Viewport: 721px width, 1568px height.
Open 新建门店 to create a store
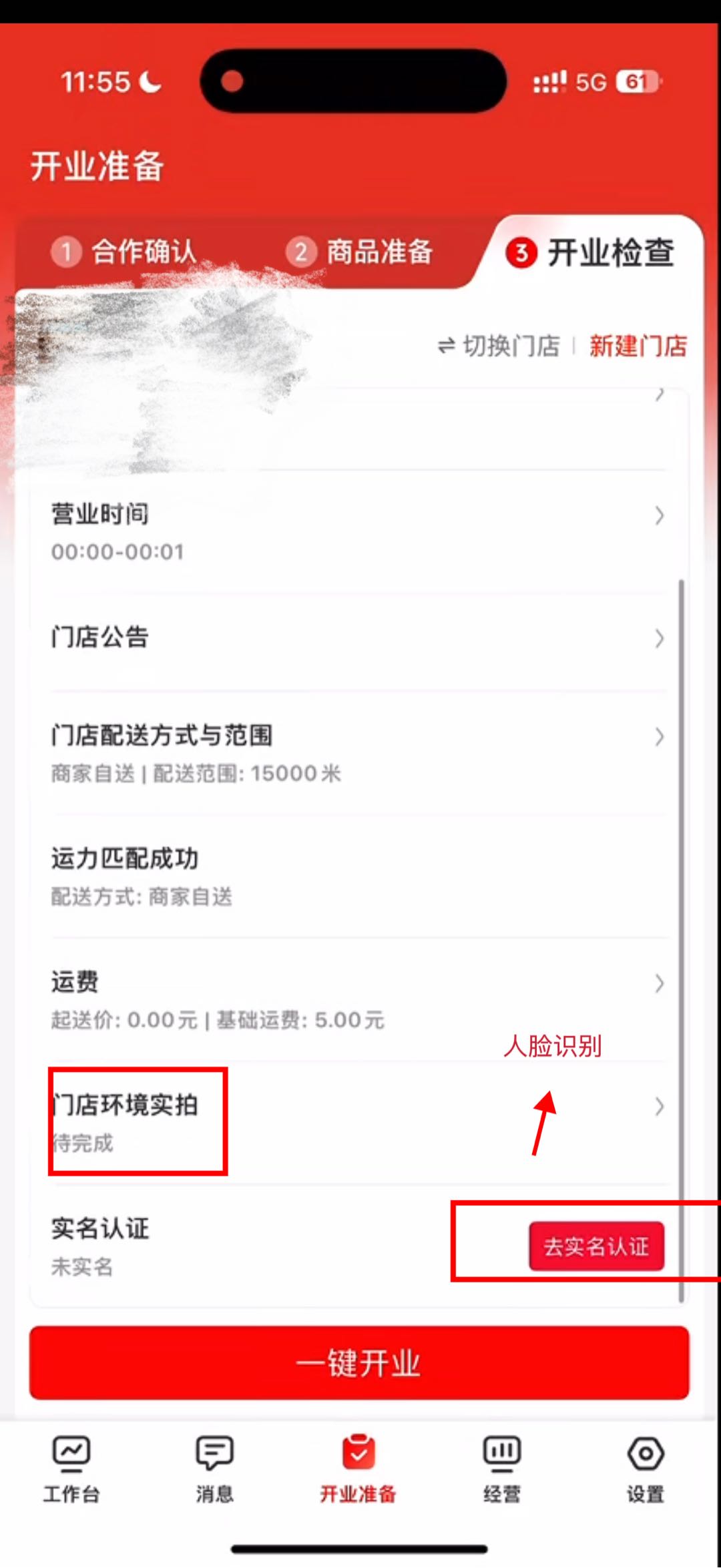point(637,346)
